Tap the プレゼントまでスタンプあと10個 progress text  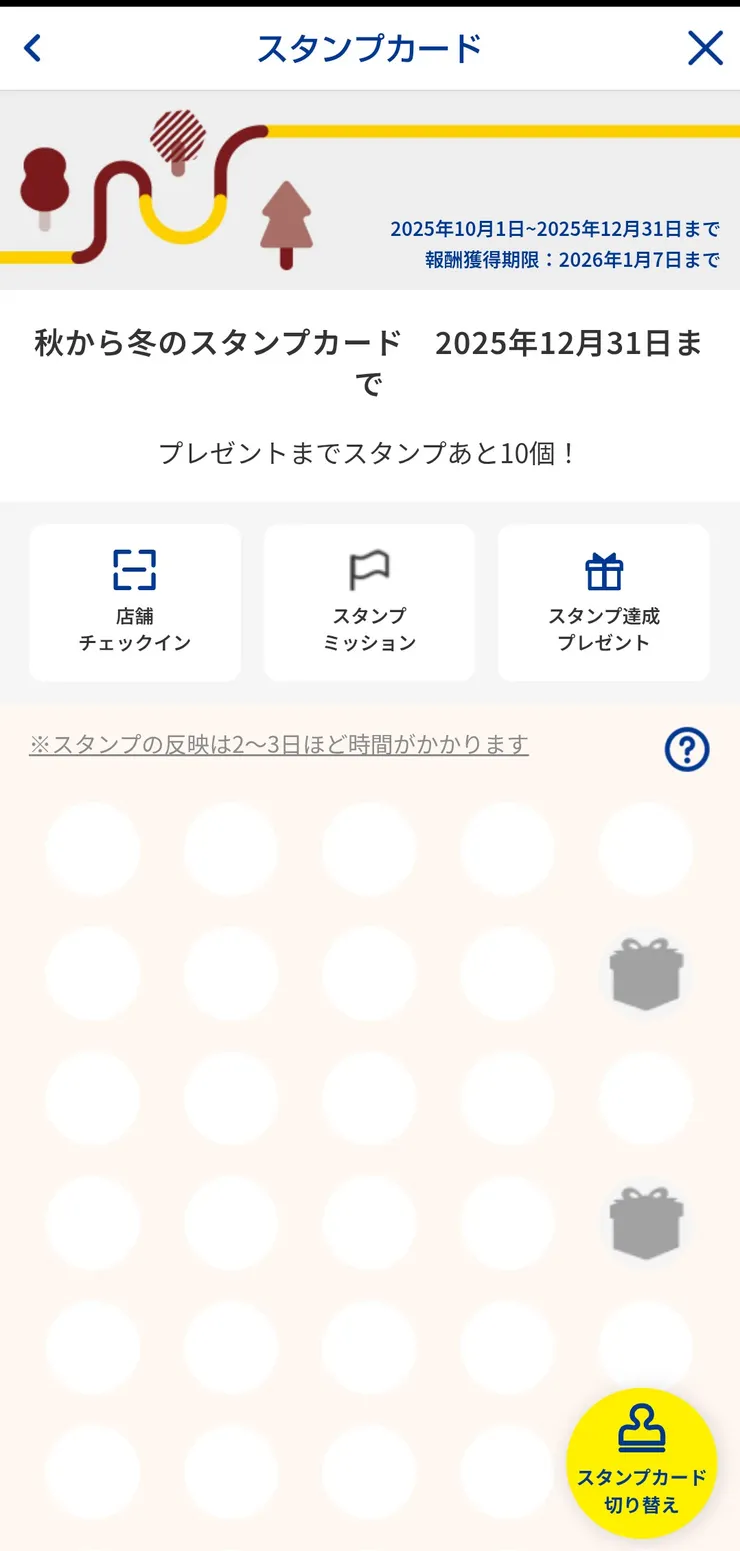tap(370, 452)
